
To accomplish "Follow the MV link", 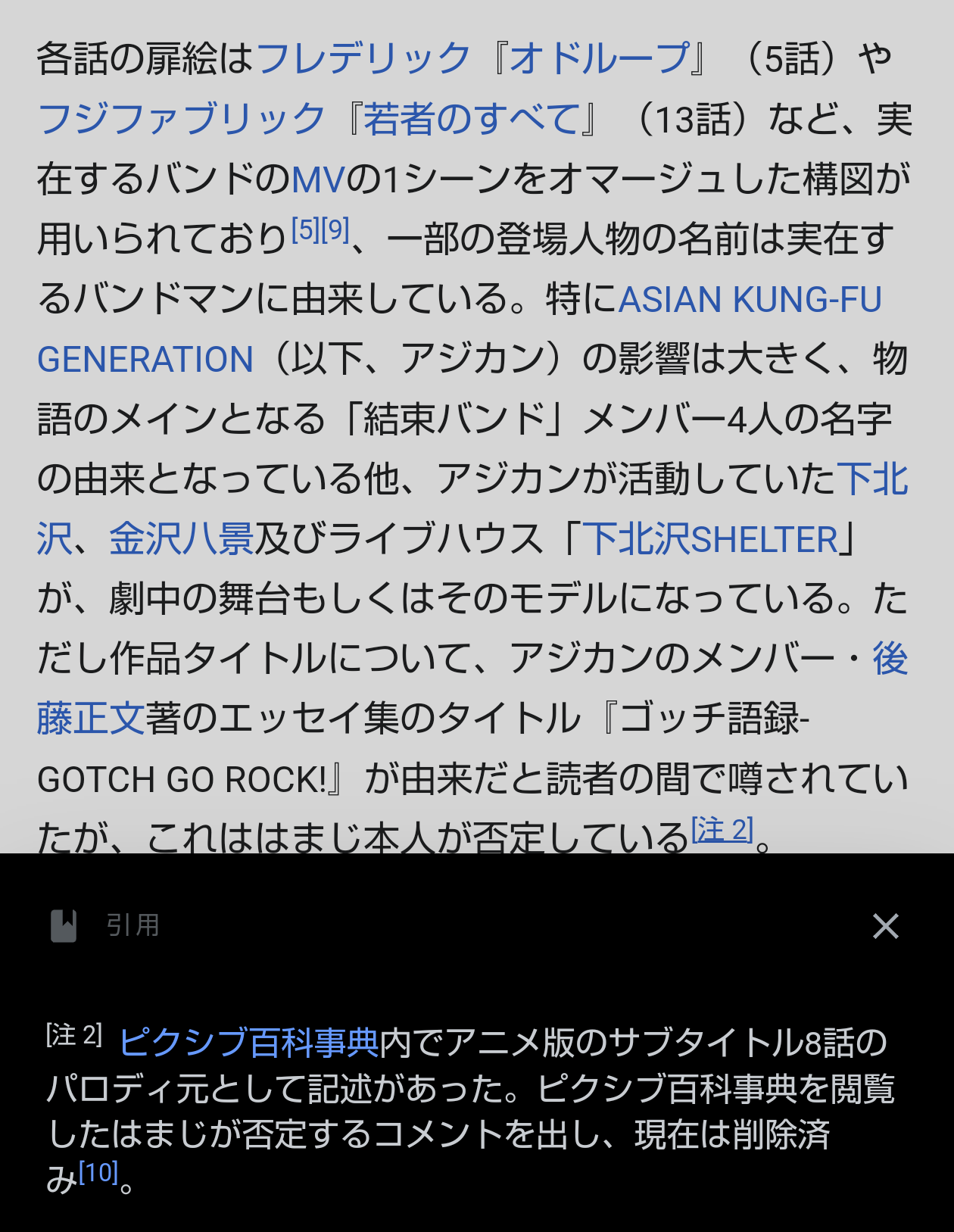I will click(x=318, y=179).
